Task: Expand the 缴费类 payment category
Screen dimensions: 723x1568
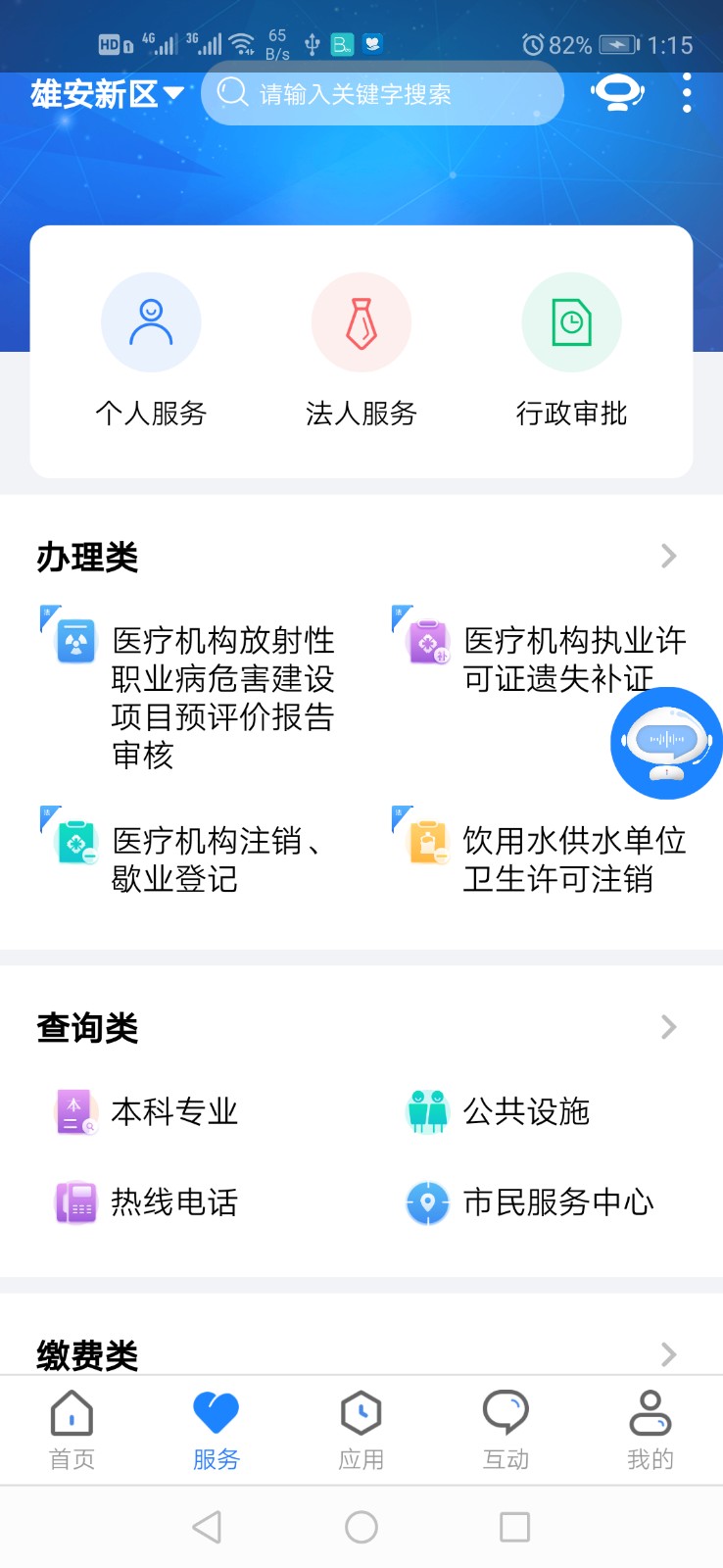Action: click(669, 1353)
